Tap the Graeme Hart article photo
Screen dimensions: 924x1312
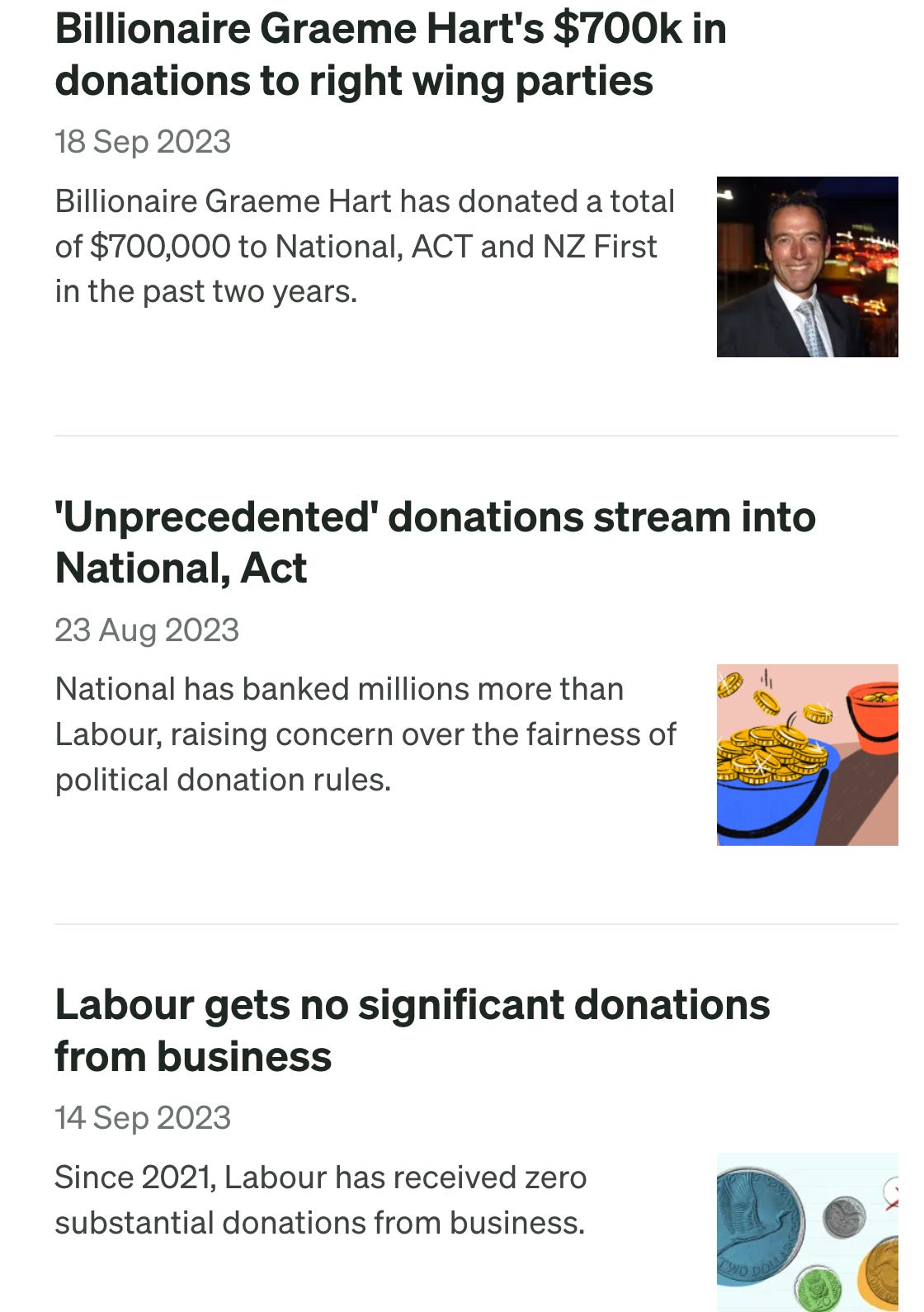coord(807,267)
